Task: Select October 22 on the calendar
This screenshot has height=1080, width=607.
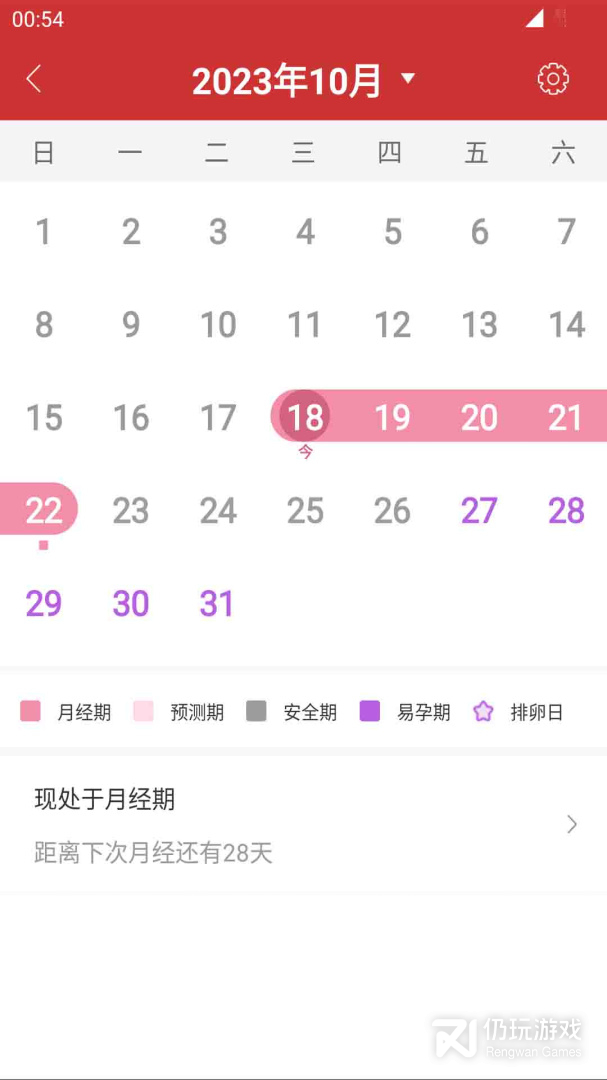Action: pyautogui.click(x=43, y=510)
